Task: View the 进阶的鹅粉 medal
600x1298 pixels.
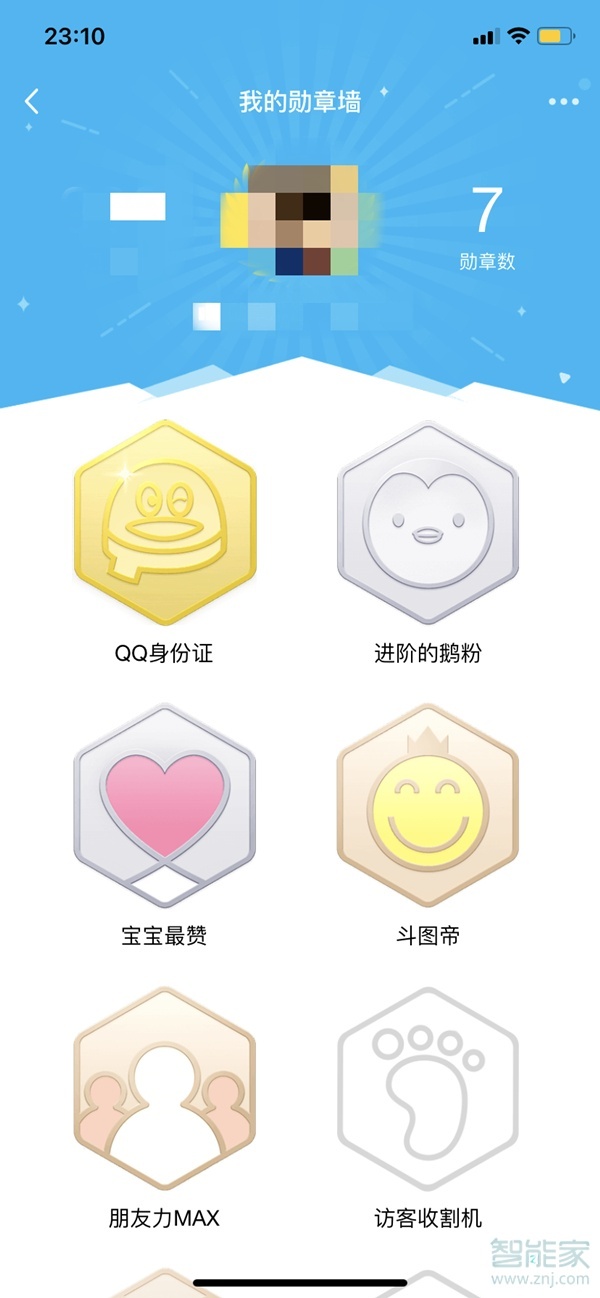Action: [x=428, y=523]
